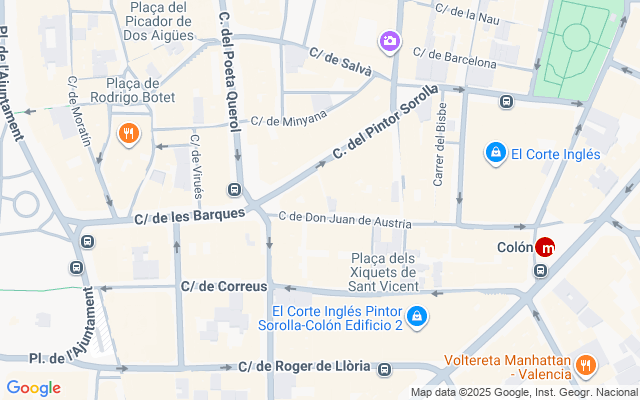The image size is (640, 400).
Task: Open the Colón metro station marker
Action: click(546, 247)
